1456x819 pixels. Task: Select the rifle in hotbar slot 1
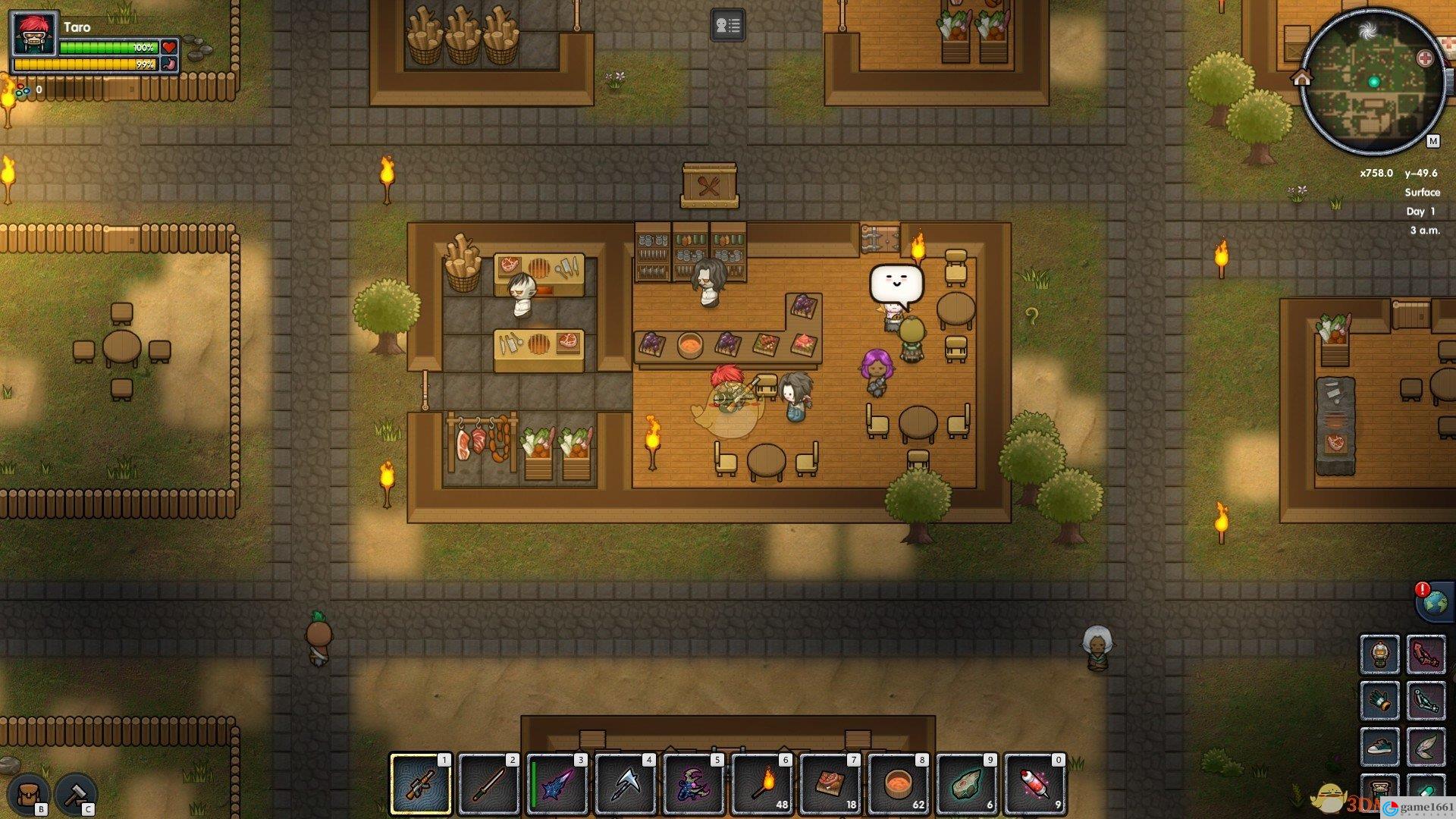421,783
